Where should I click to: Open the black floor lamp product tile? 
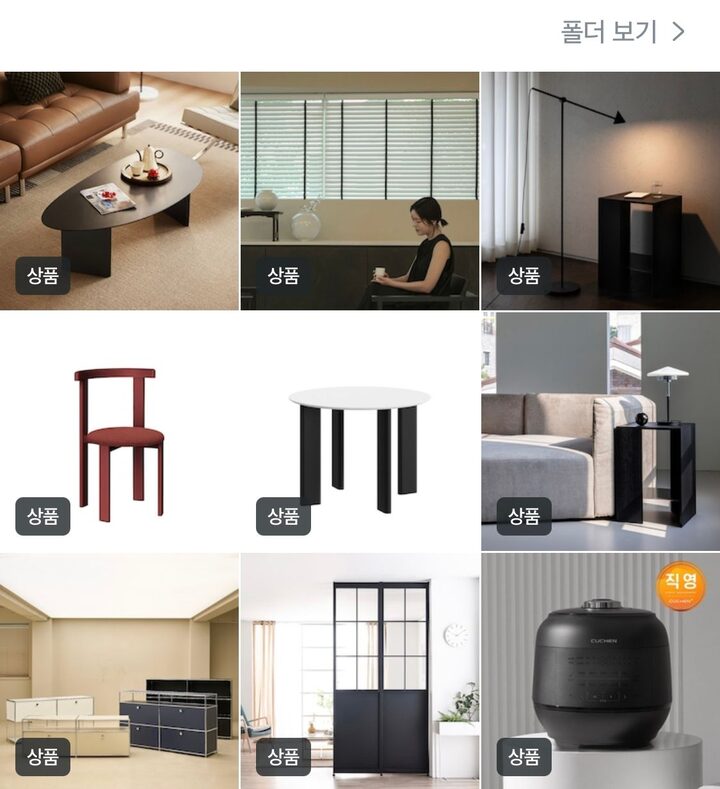600,190
